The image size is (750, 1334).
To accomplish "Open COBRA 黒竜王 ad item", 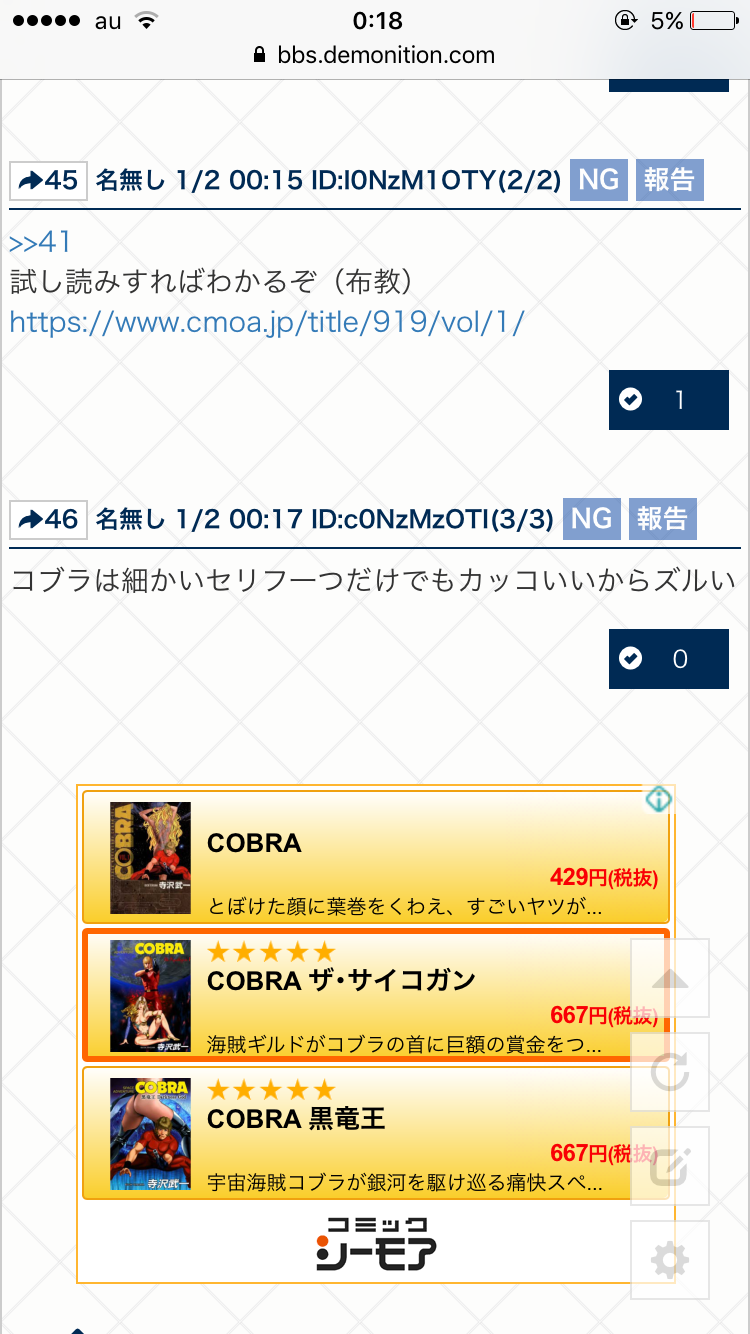I will point(375,1132).
